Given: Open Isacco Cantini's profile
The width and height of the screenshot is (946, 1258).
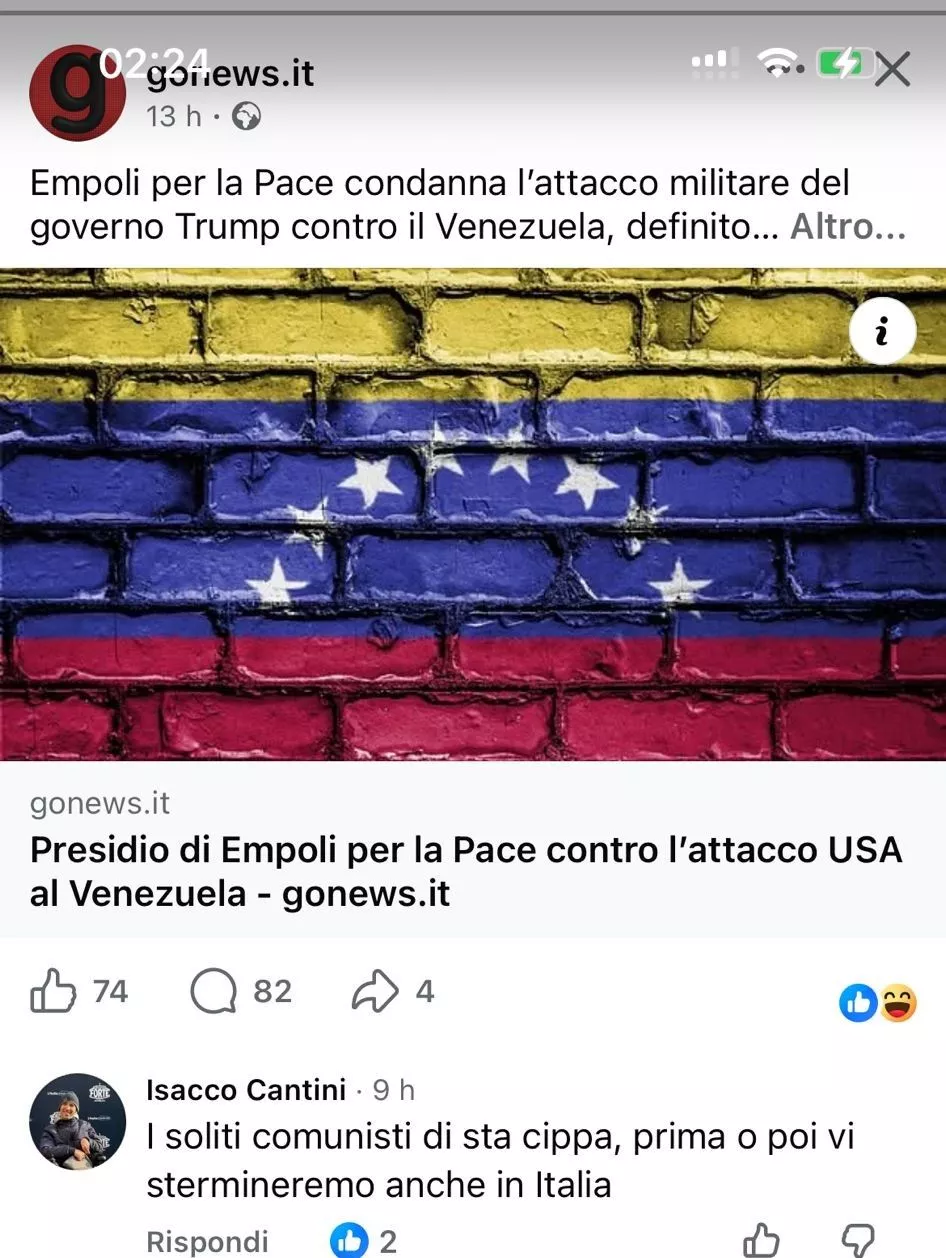Looking at the screenshot, I should tap(245, 1089).
